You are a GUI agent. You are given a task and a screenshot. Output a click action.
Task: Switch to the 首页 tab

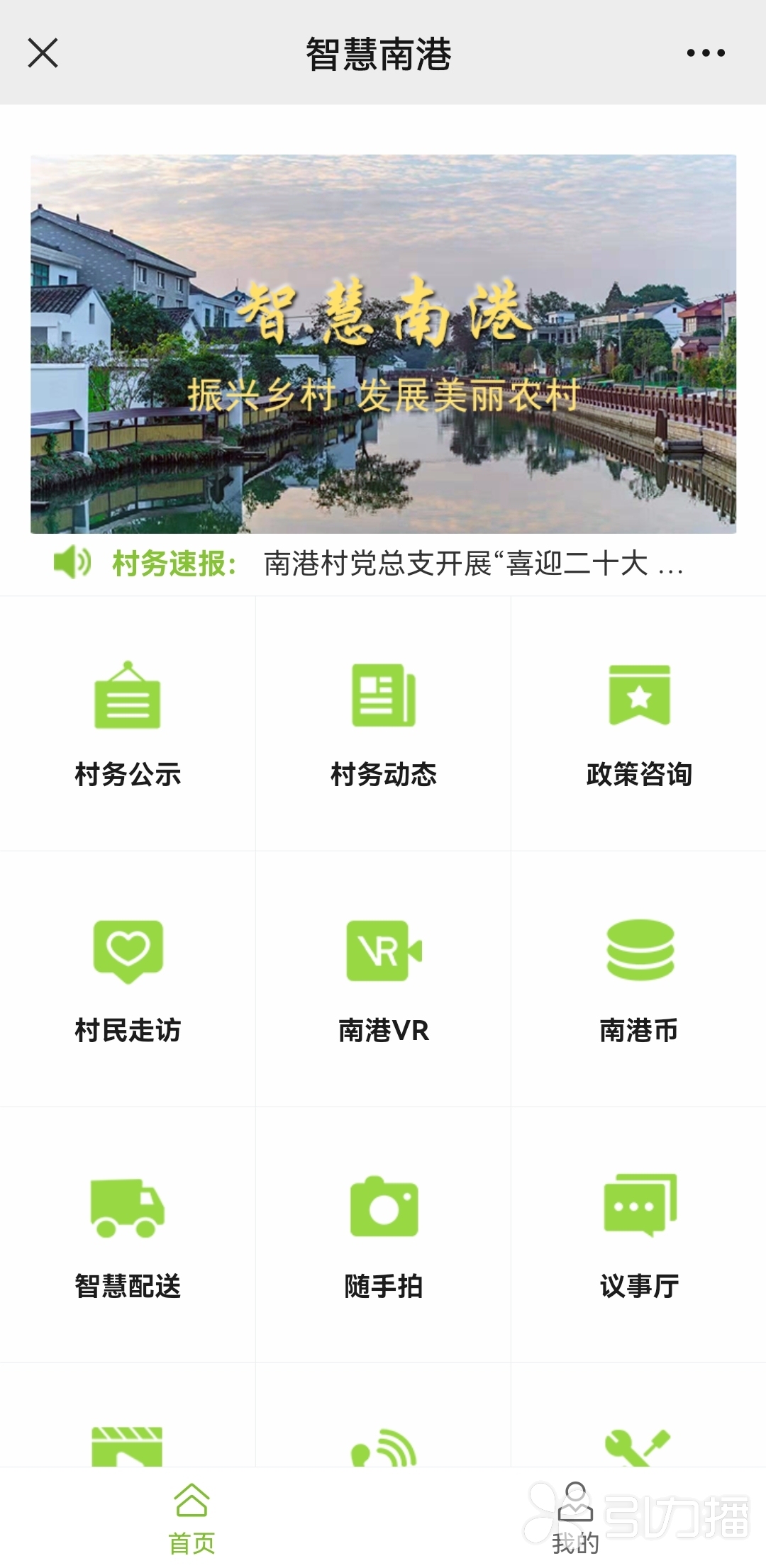tap(191, 1518)
